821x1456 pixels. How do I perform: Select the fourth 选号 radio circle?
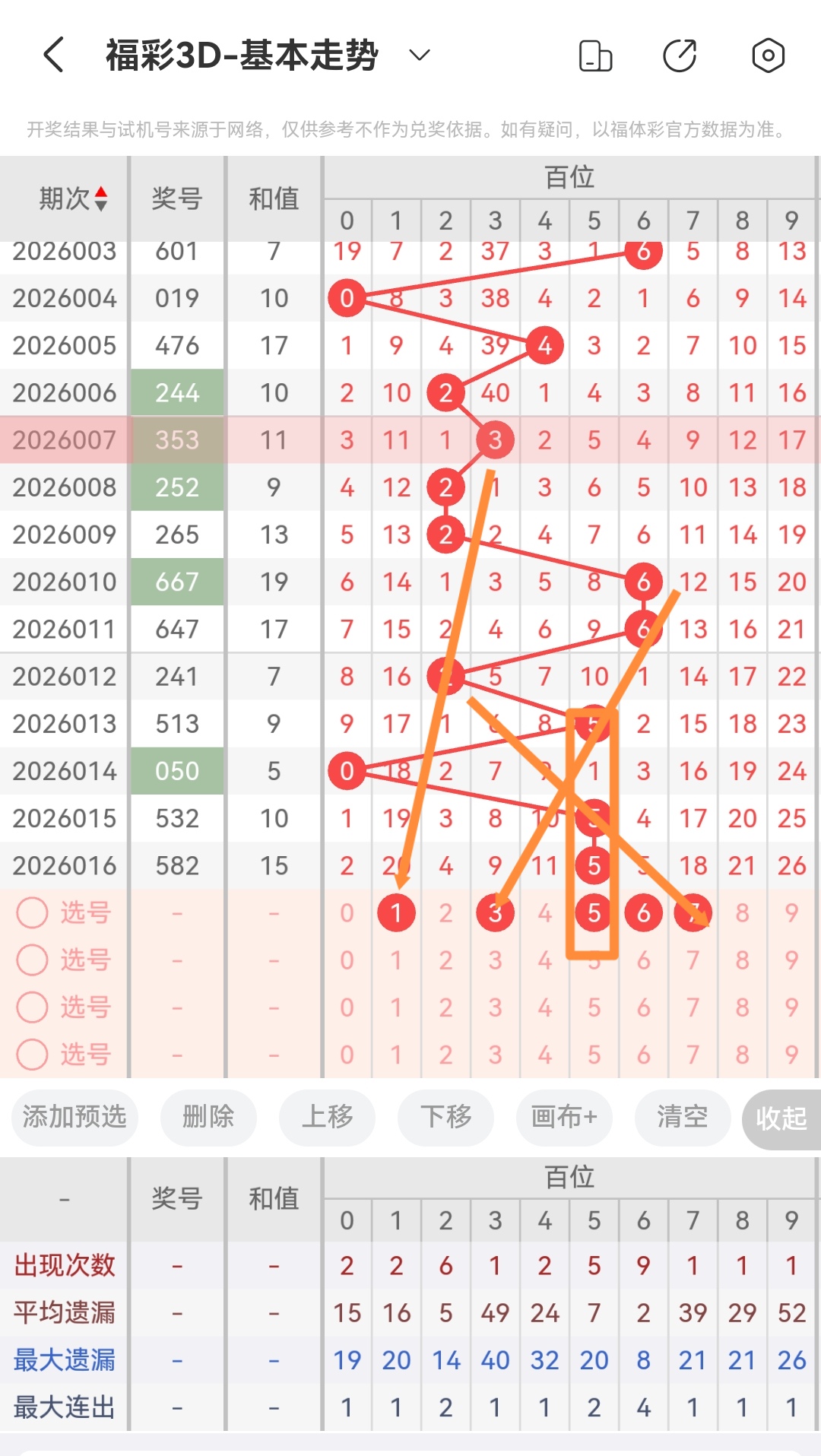pyautogui.click(x=32, y=1055)
